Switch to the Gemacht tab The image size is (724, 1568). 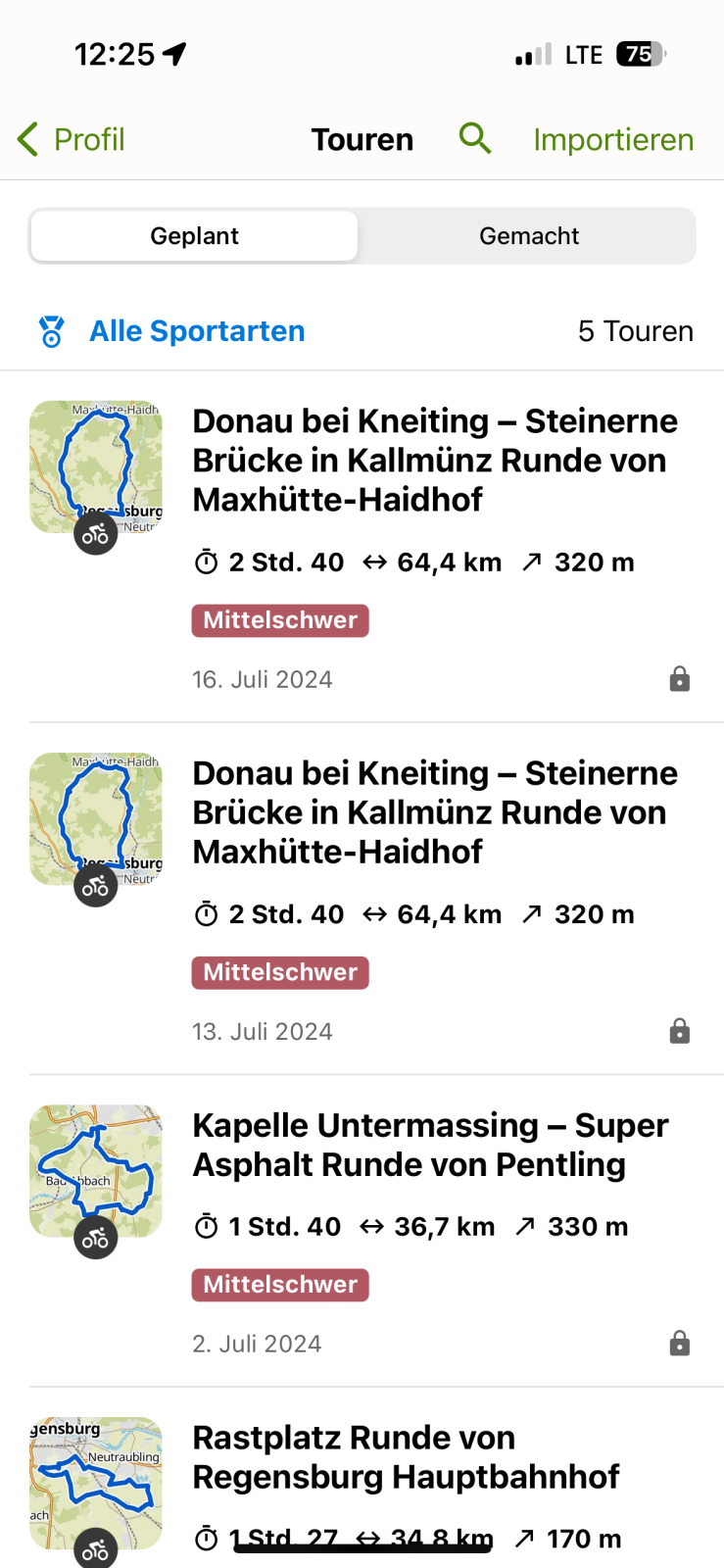[x=528, y=236]
